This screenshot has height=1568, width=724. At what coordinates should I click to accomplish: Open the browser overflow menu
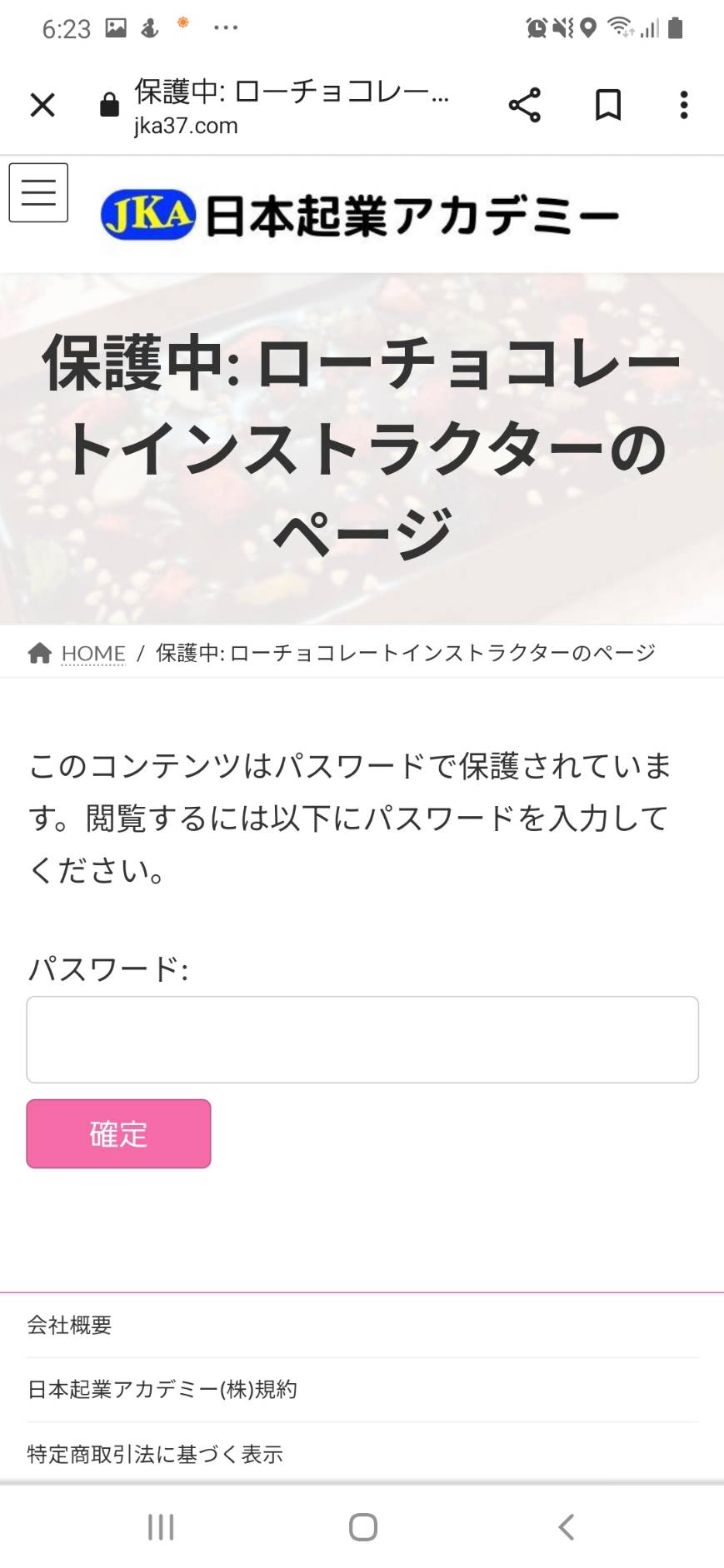pyautogui.click(x=684, y=105)
